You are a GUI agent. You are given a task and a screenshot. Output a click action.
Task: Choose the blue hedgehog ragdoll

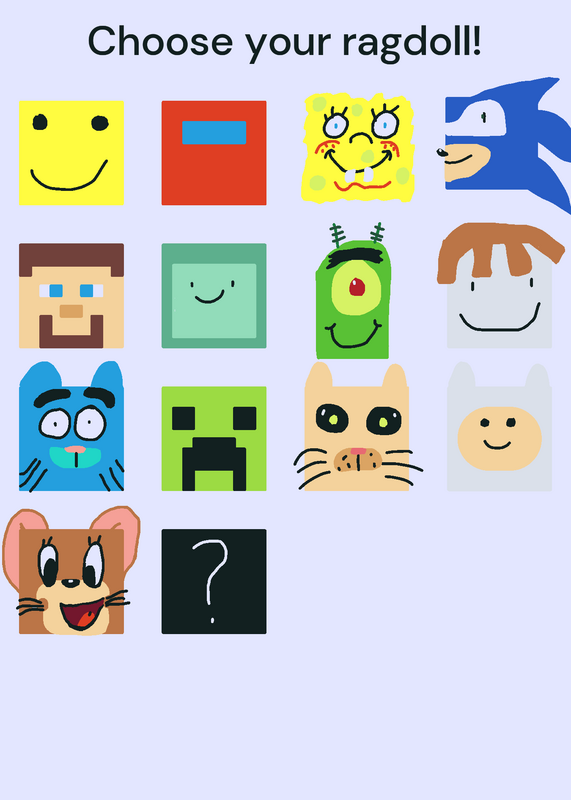pos(508,145)
